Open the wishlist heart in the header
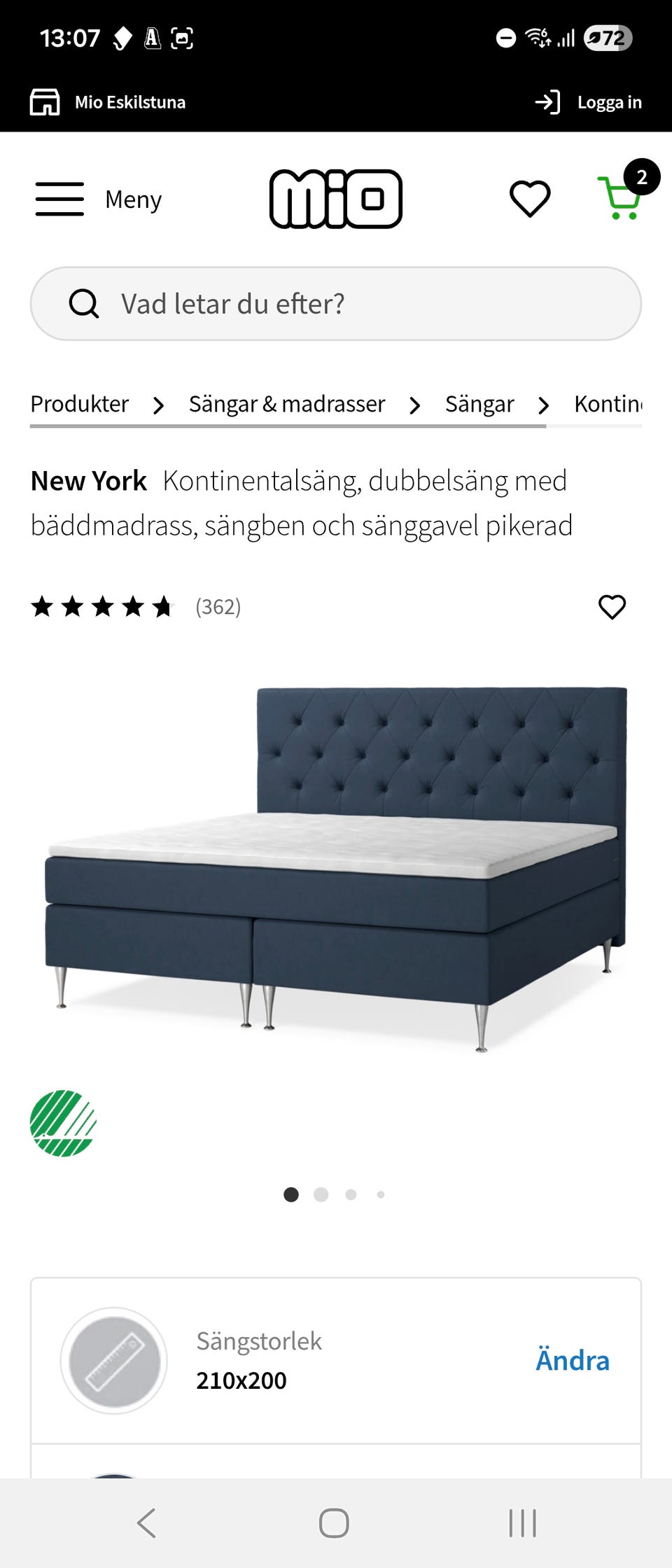This screenshot has width=672, height=1568. coord(530,198)
